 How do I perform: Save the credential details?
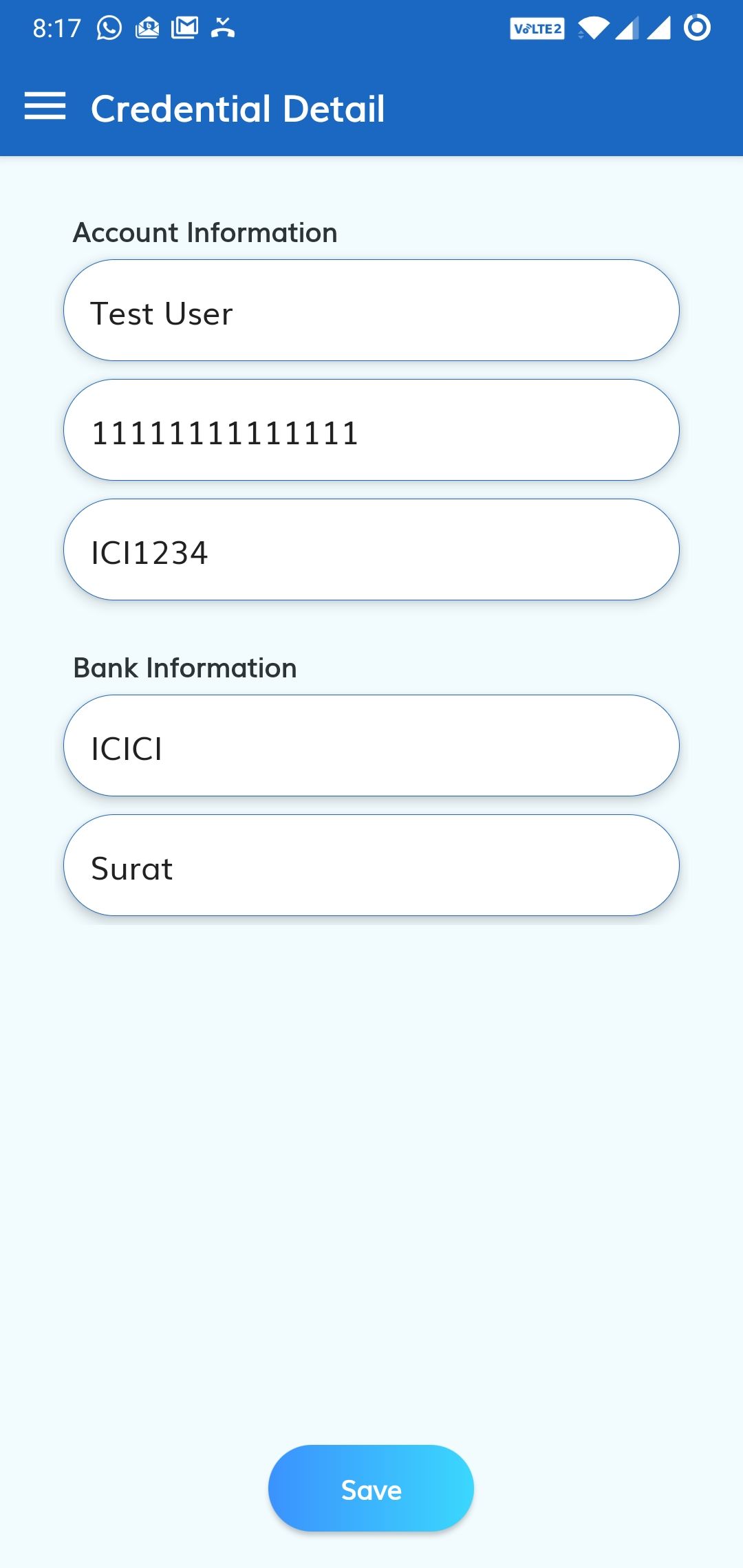coord(371,1488)
